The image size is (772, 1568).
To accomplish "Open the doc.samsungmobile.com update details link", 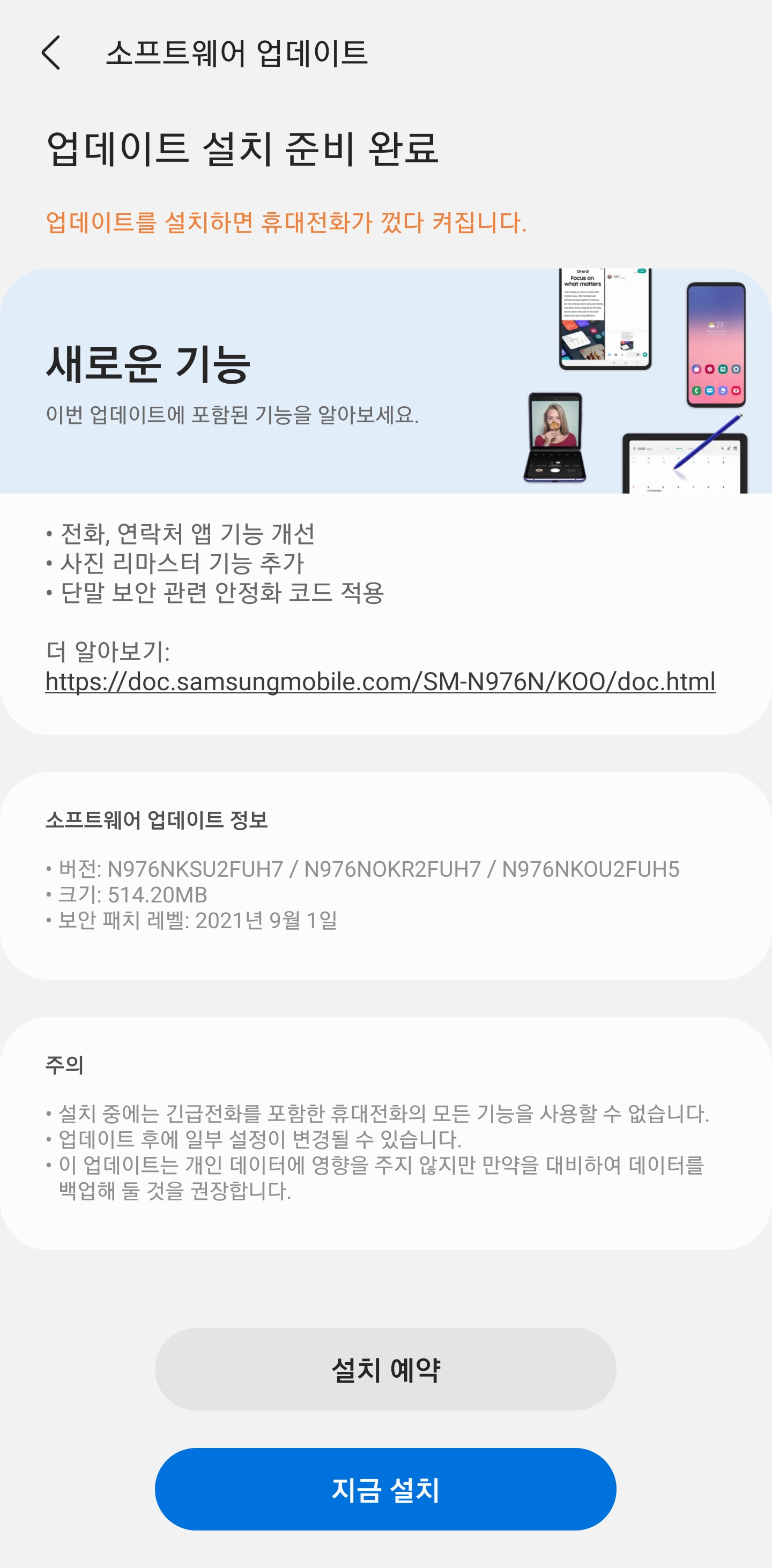I will tap(380, 681).
